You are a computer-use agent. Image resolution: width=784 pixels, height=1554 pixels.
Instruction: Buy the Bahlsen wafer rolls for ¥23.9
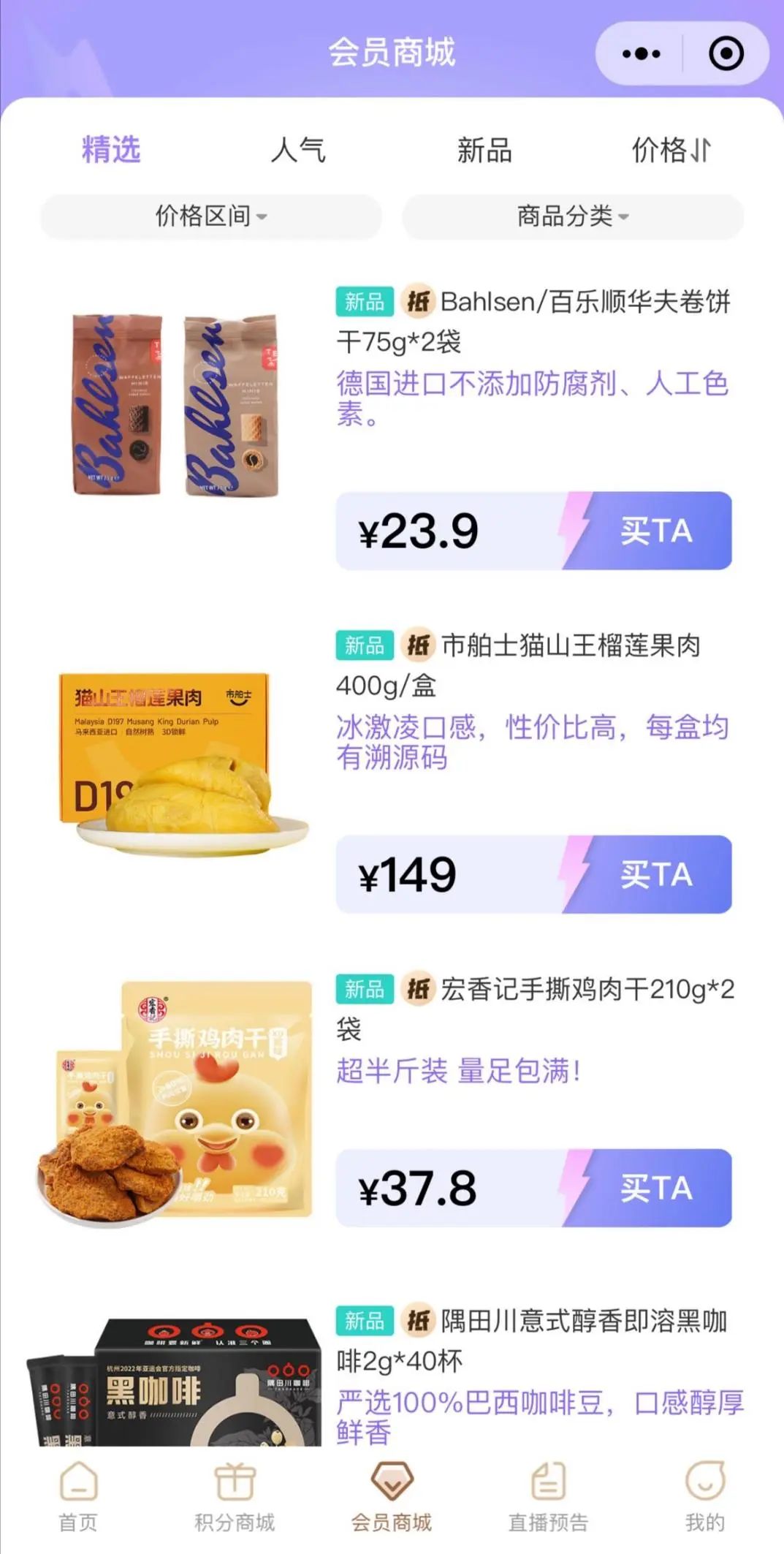(x=655, y=531)
